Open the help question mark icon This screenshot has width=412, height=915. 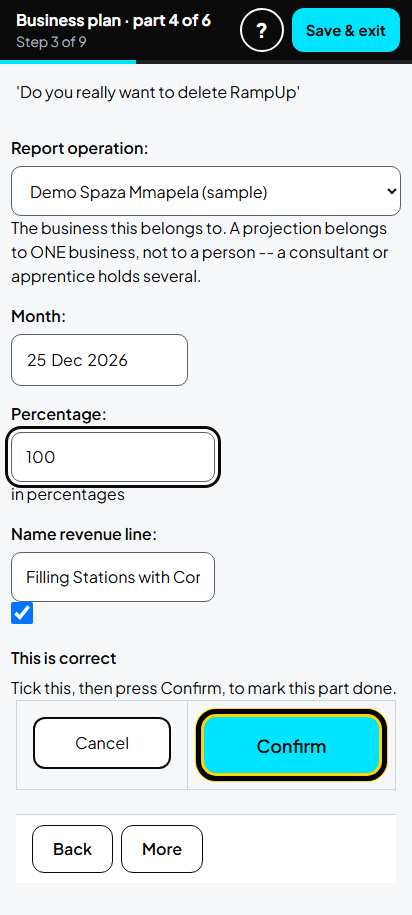261,30
